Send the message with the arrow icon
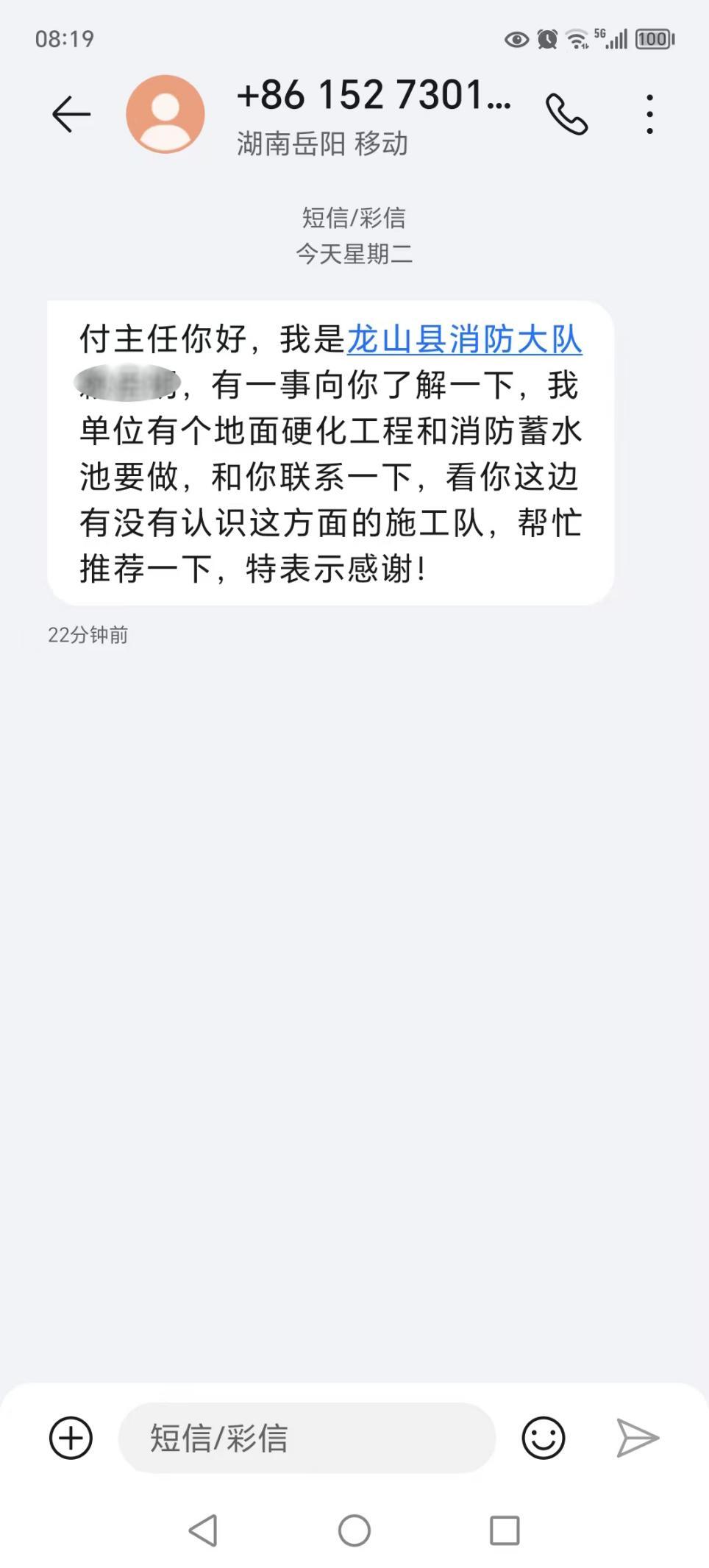This screenshot has width=709, height=1568. tap(637, 1437)
